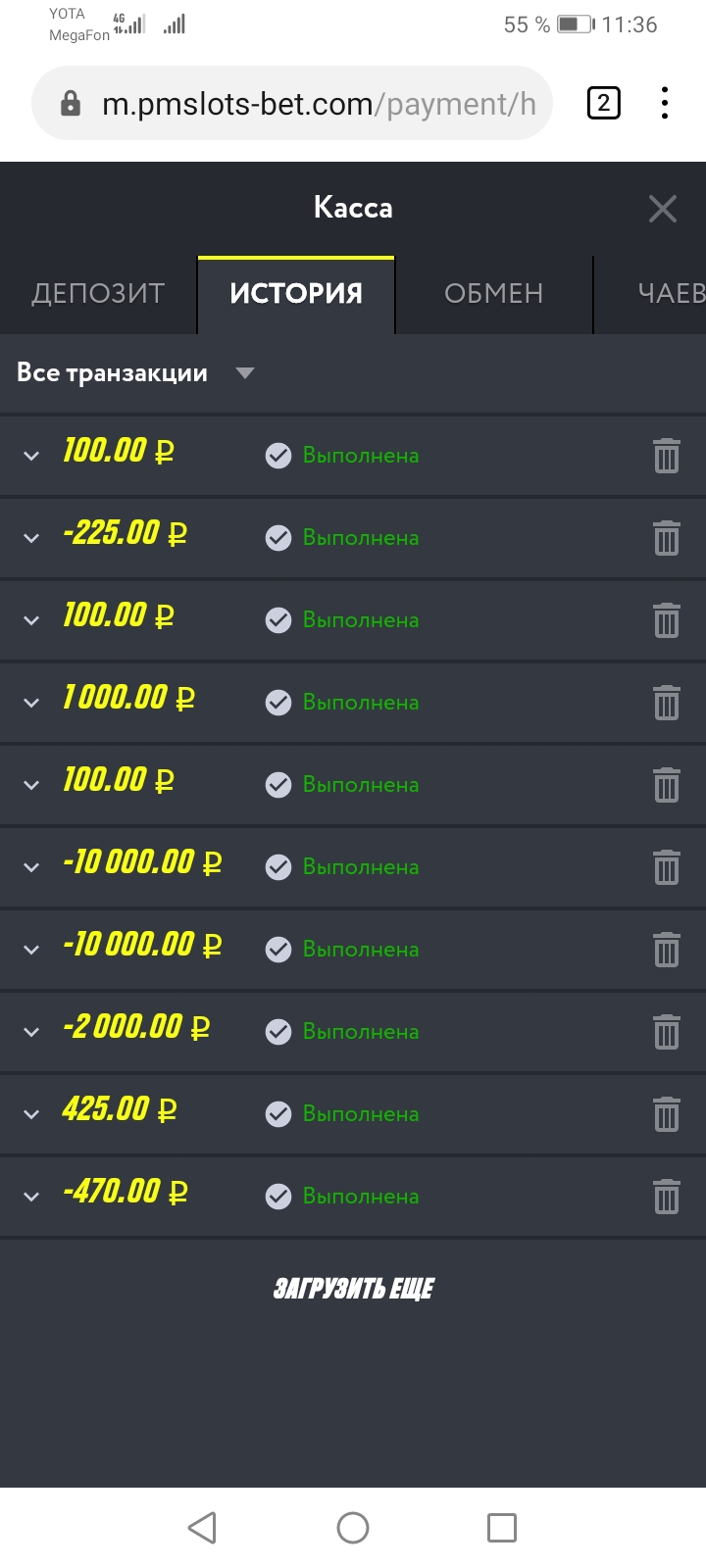Switch to the Депозит tab
Viewport: 706px width, 1568px height.
[x=98, y=294]
